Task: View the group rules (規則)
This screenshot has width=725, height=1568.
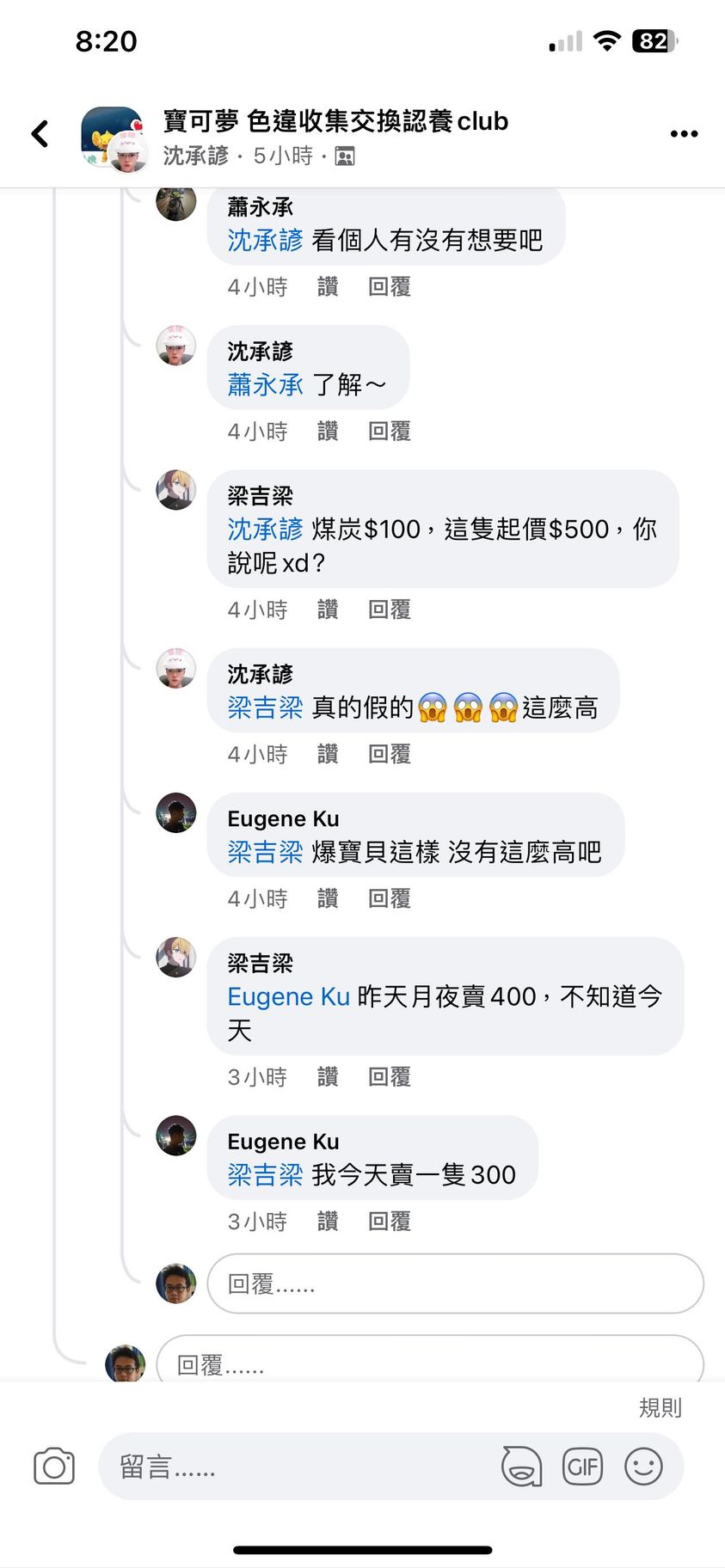Action: tap(660, 1408)
